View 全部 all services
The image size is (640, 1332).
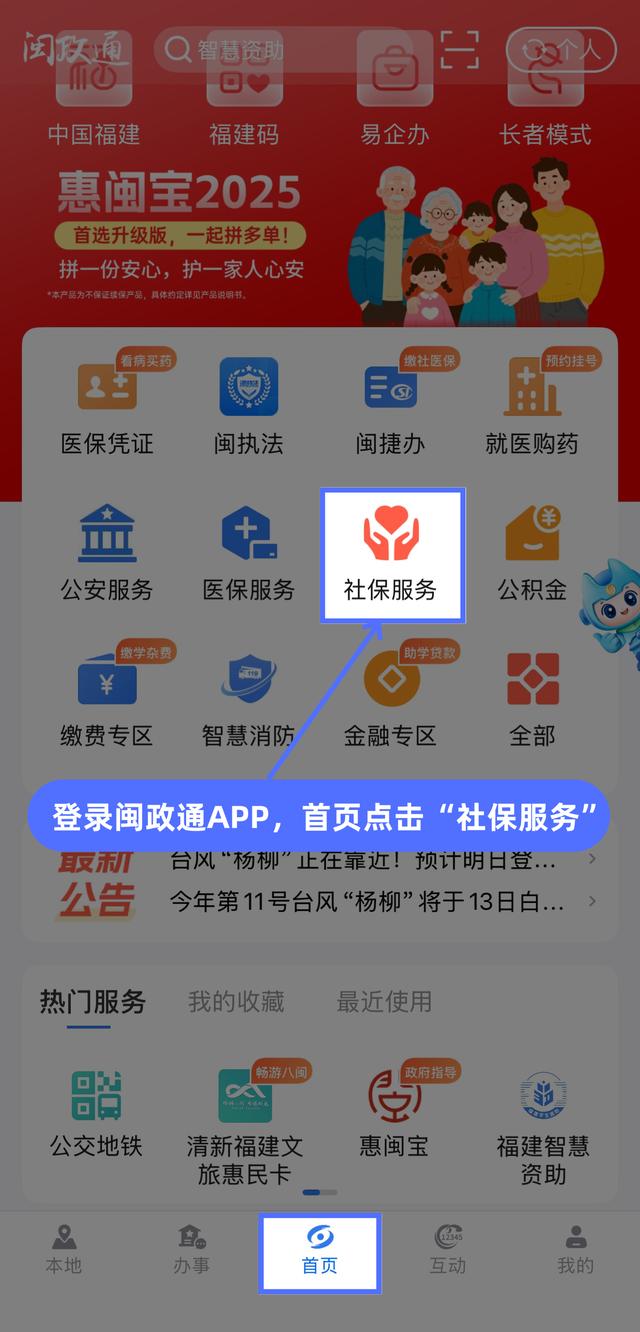[532, 698]
